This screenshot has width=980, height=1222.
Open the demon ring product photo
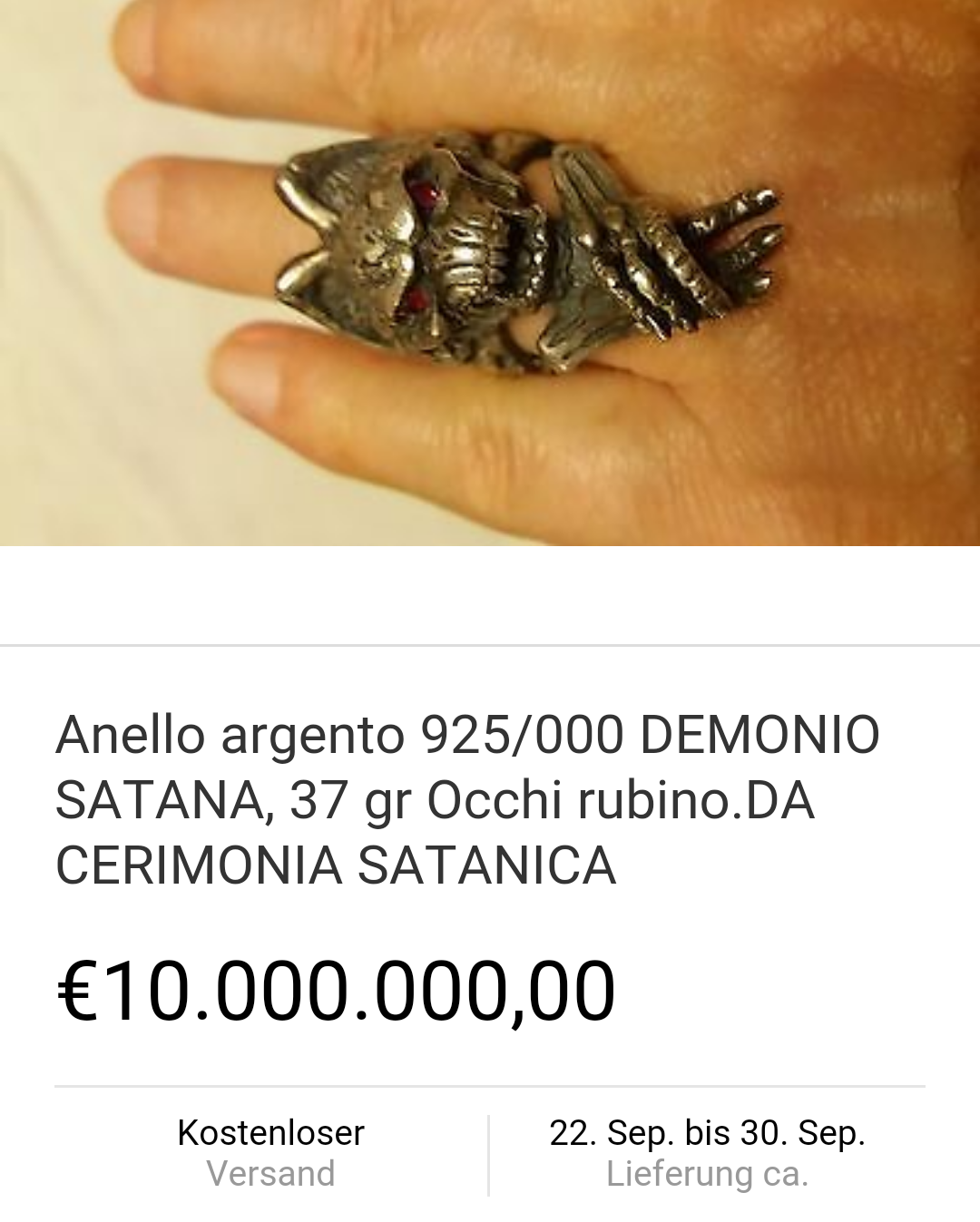[490, 272]
